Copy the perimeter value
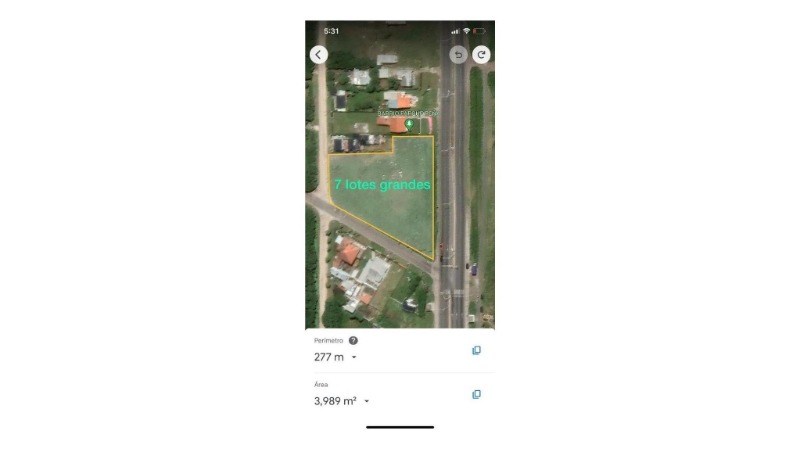800x450 pixels. 476,350
